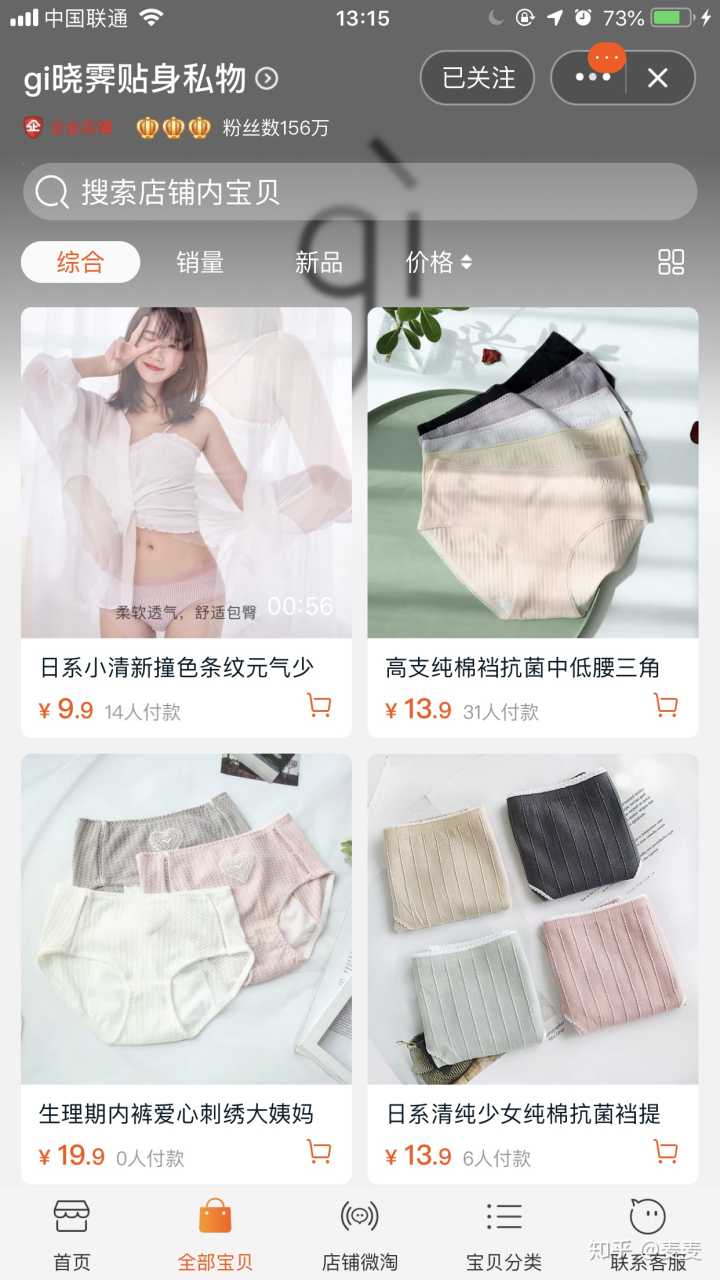The image size is (720, 1280).
Task: Add the ¥9.9 日系小清新 item to cart
Action: click(x=319, y=706)
